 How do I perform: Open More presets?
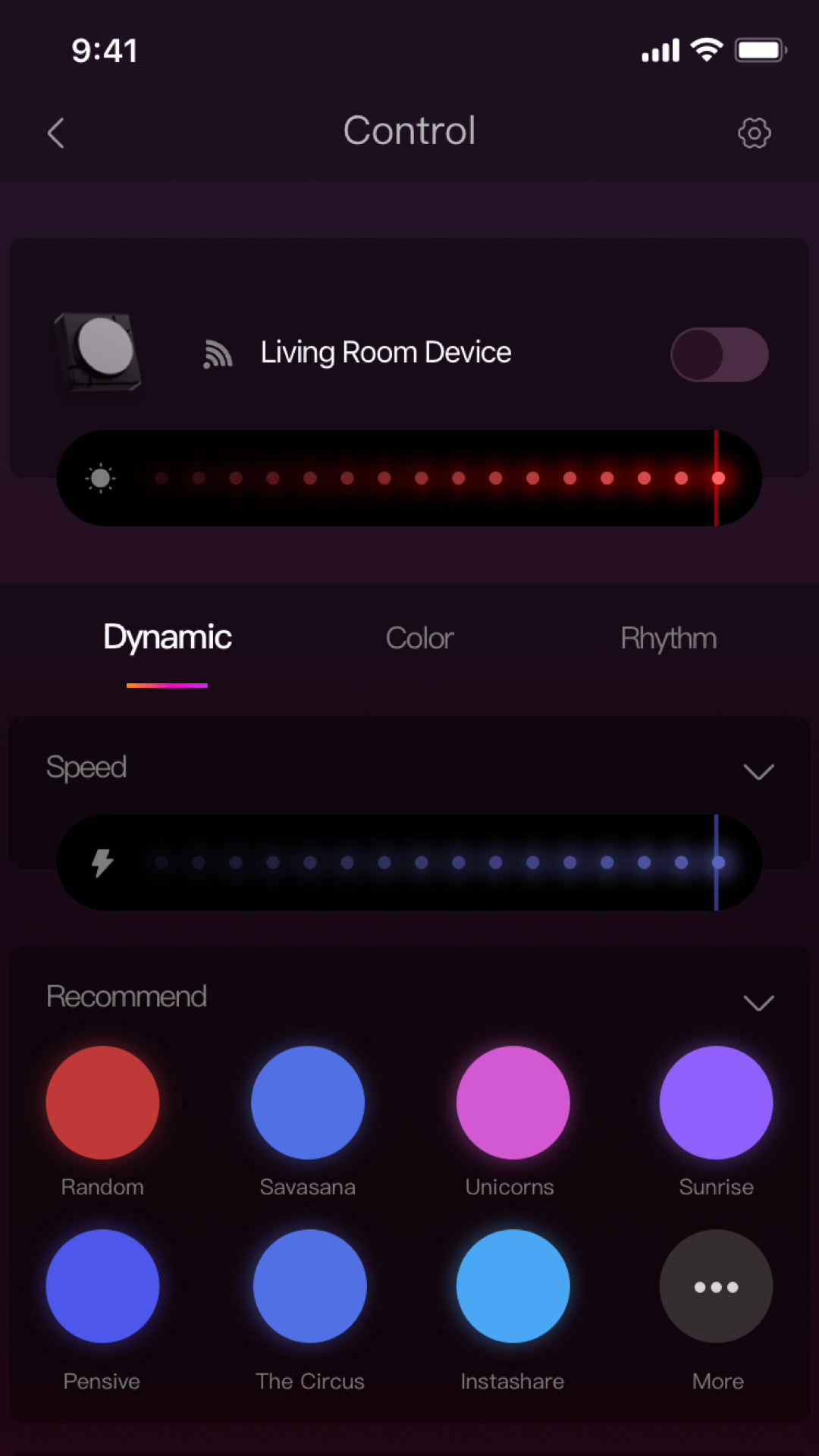pyautogui.click(x=716, y=1286)
